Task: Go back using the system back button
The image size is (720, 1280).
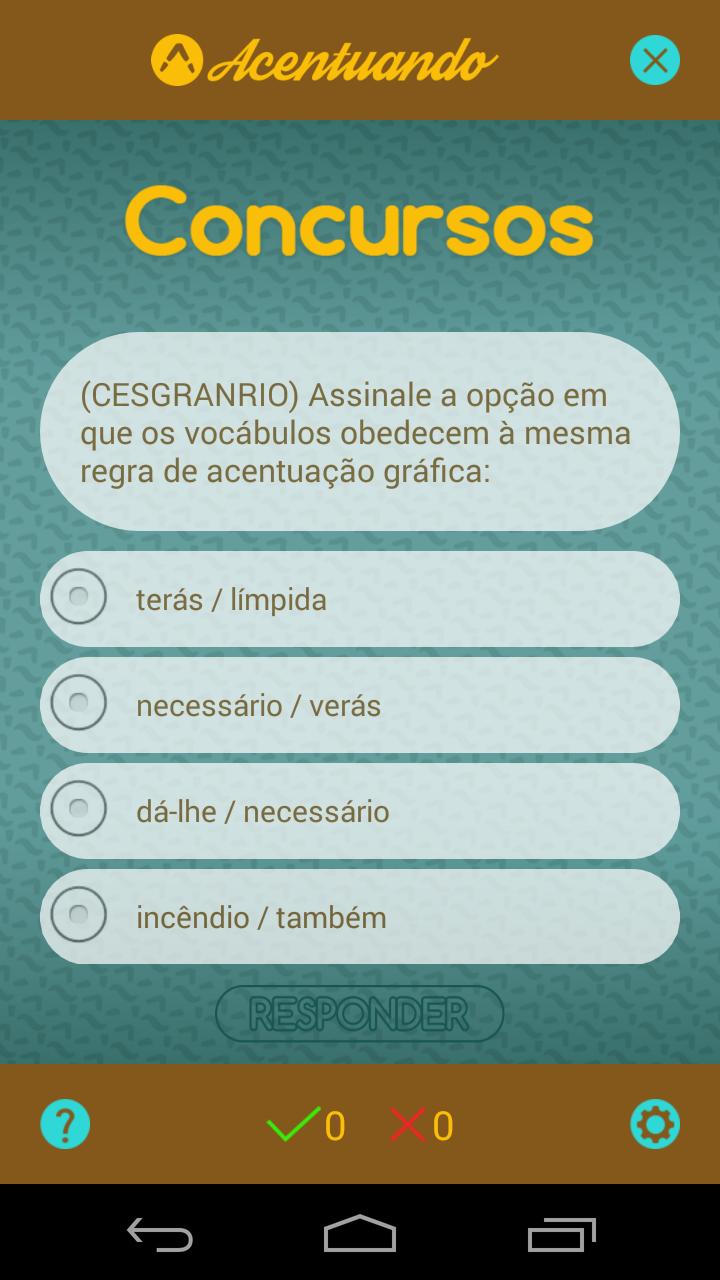Action: (160, 1234)
